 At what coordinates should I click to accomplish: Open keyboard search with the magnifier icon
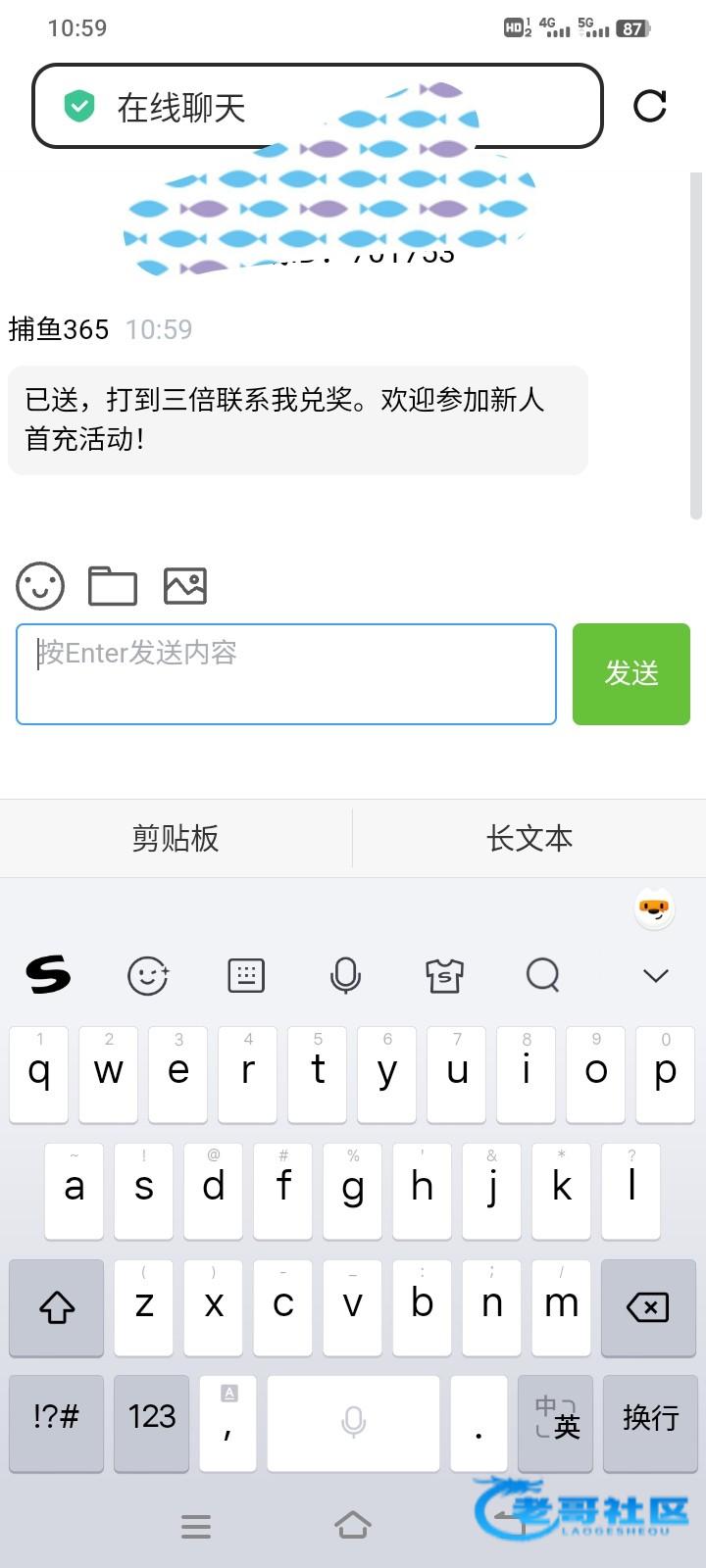click(543, 975)
